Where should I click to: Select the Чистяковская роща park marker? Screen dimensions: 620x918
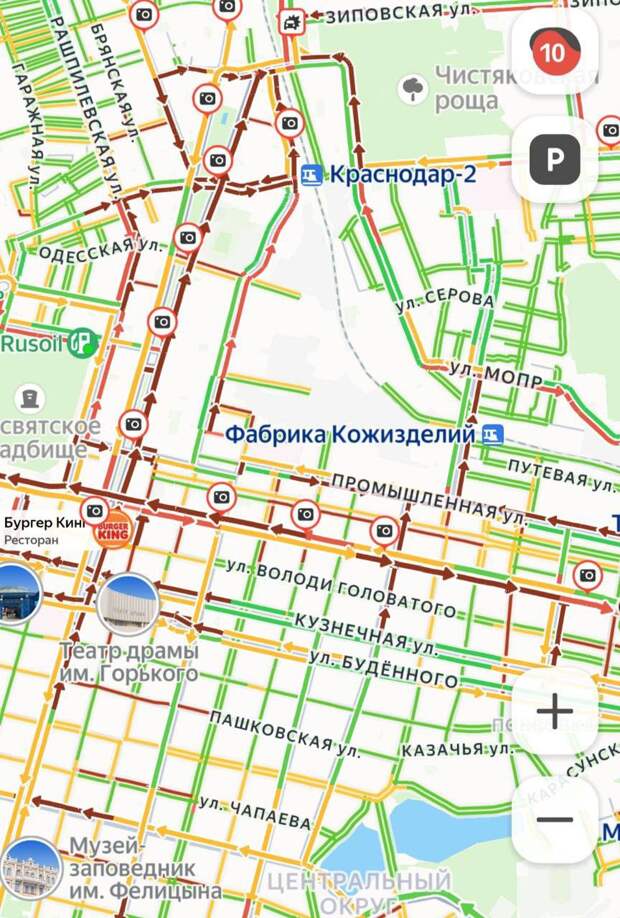pyautogui.click(x=413, y=90)
